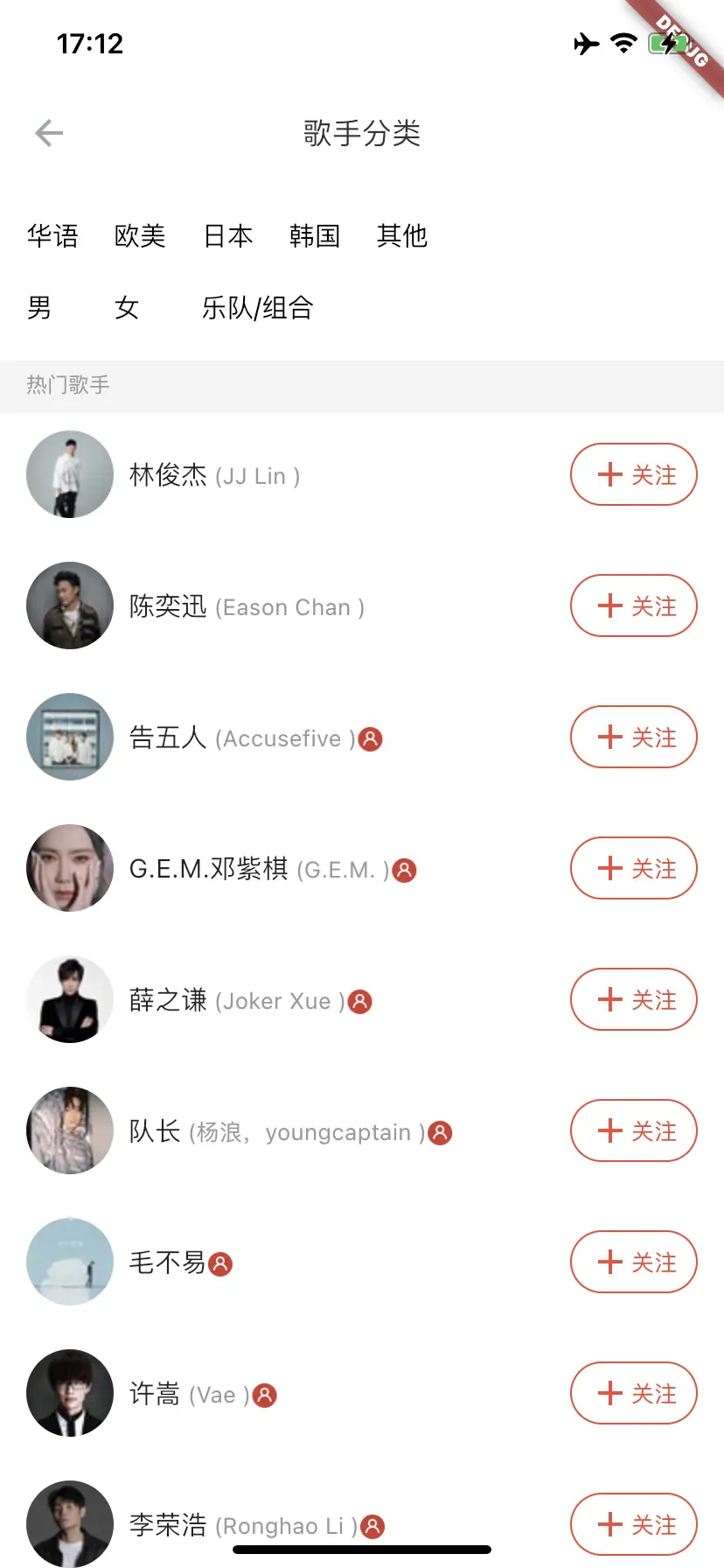Image resolution: width=724 pixels, height=1568 pixels.
Task: Open 毛不易 artist page
Action: (168, 1263)
